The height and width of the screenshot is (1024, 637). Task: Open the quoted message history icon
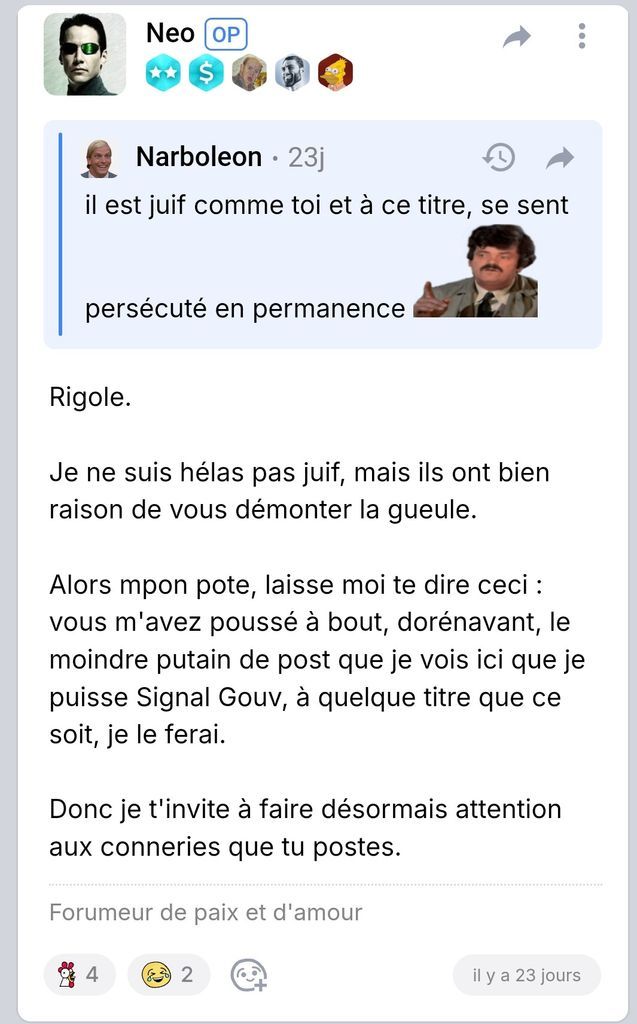[498, 157]
